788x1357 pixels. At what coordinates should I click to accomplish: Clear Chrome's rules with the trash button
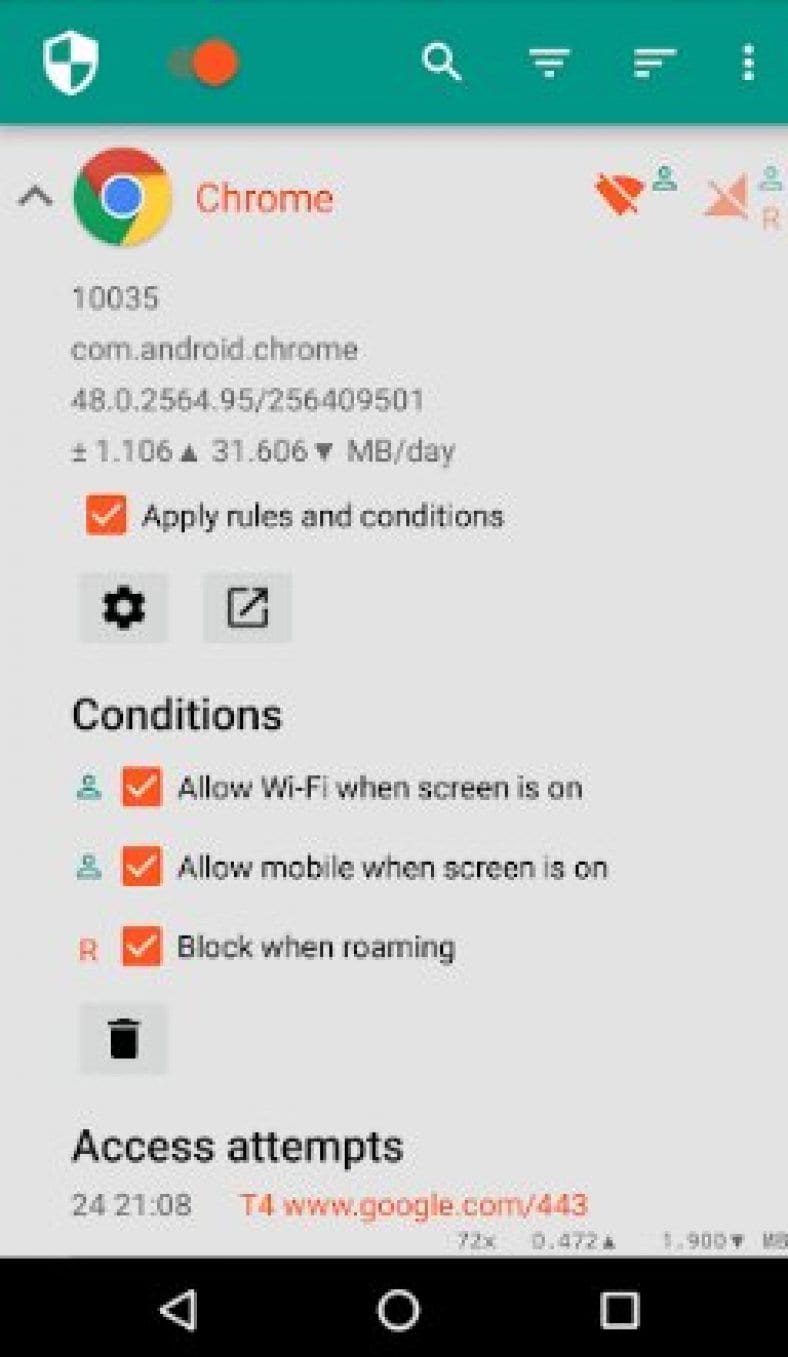tap(124, 1038)
